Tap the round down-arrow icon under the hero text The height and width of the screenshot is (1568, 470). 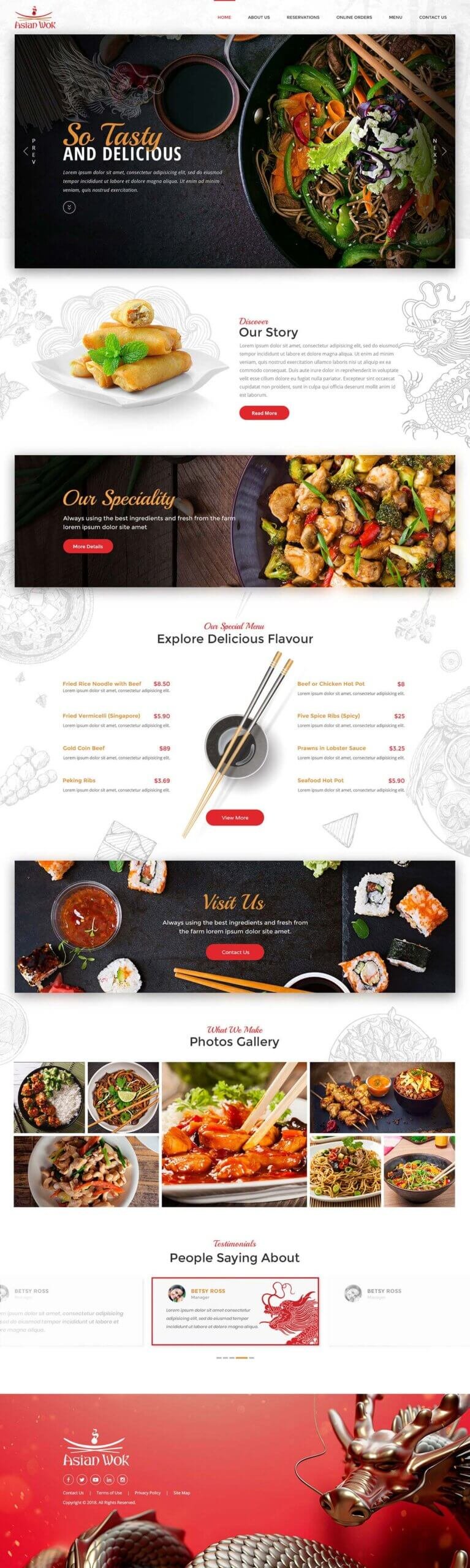69,207
